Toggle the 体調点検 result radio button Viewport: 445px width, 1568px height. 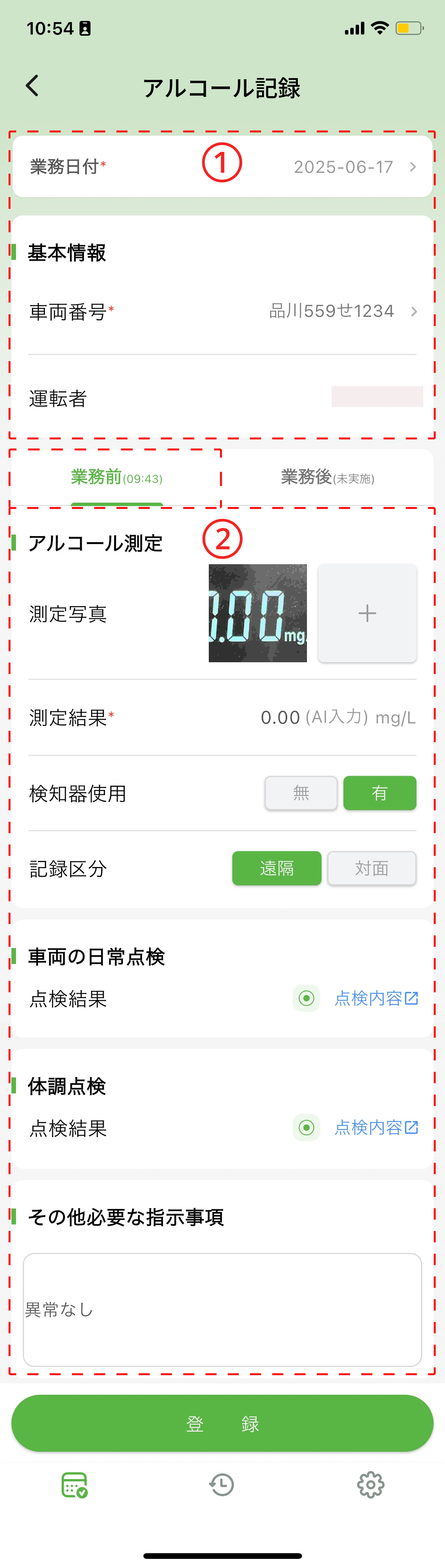point(307,1128)
